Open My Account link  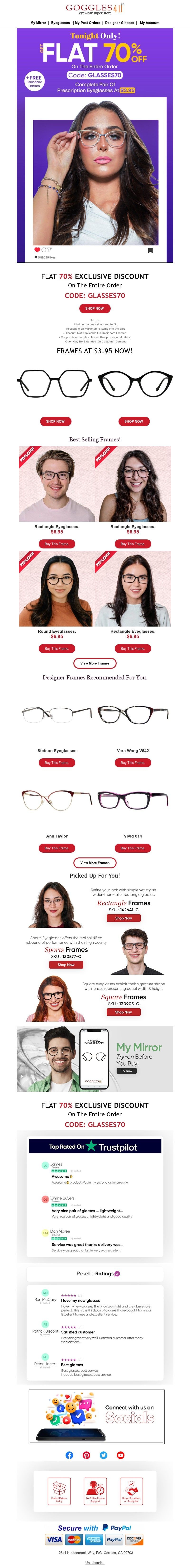[150, 23]
